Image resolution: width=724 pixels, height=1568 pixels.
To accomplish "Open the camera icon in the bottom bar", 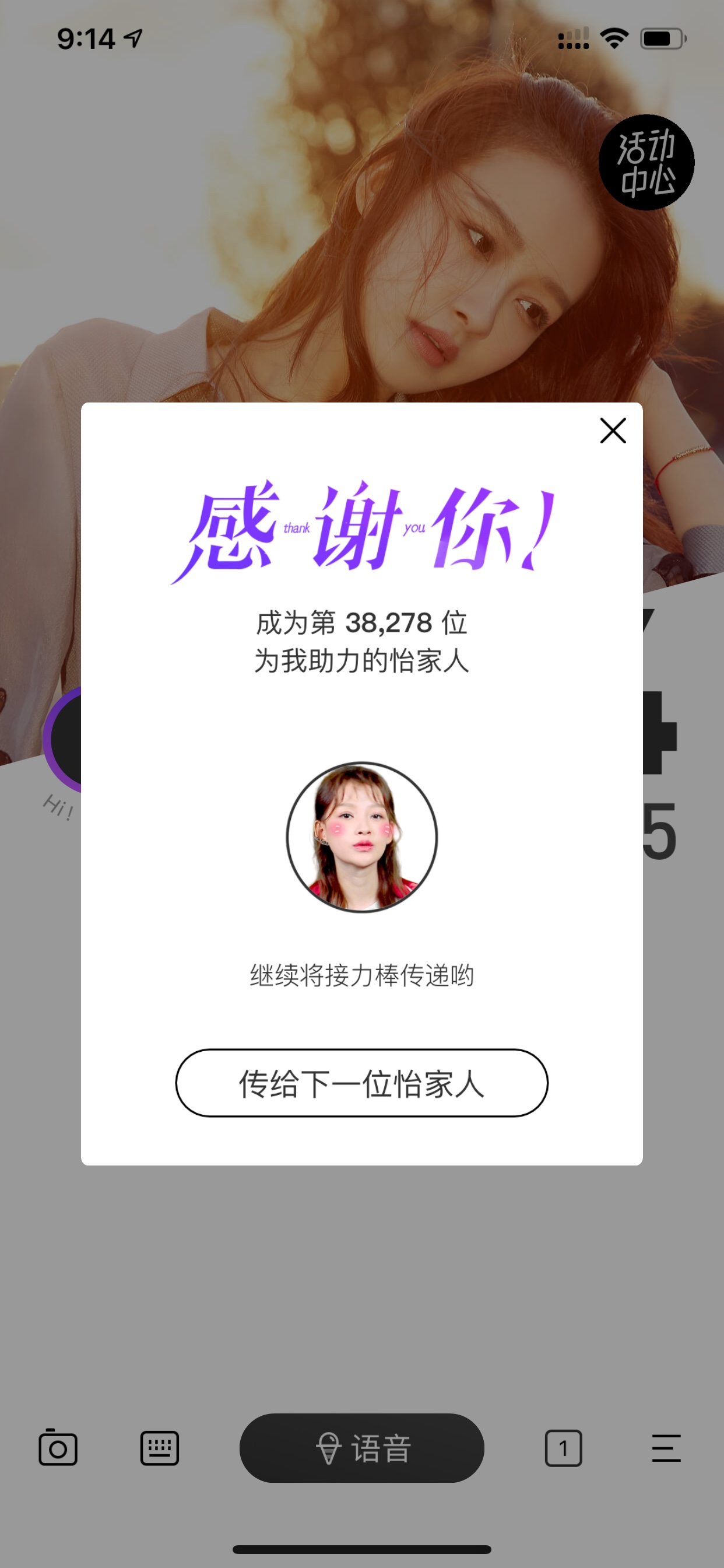I will pos(58,1447).
